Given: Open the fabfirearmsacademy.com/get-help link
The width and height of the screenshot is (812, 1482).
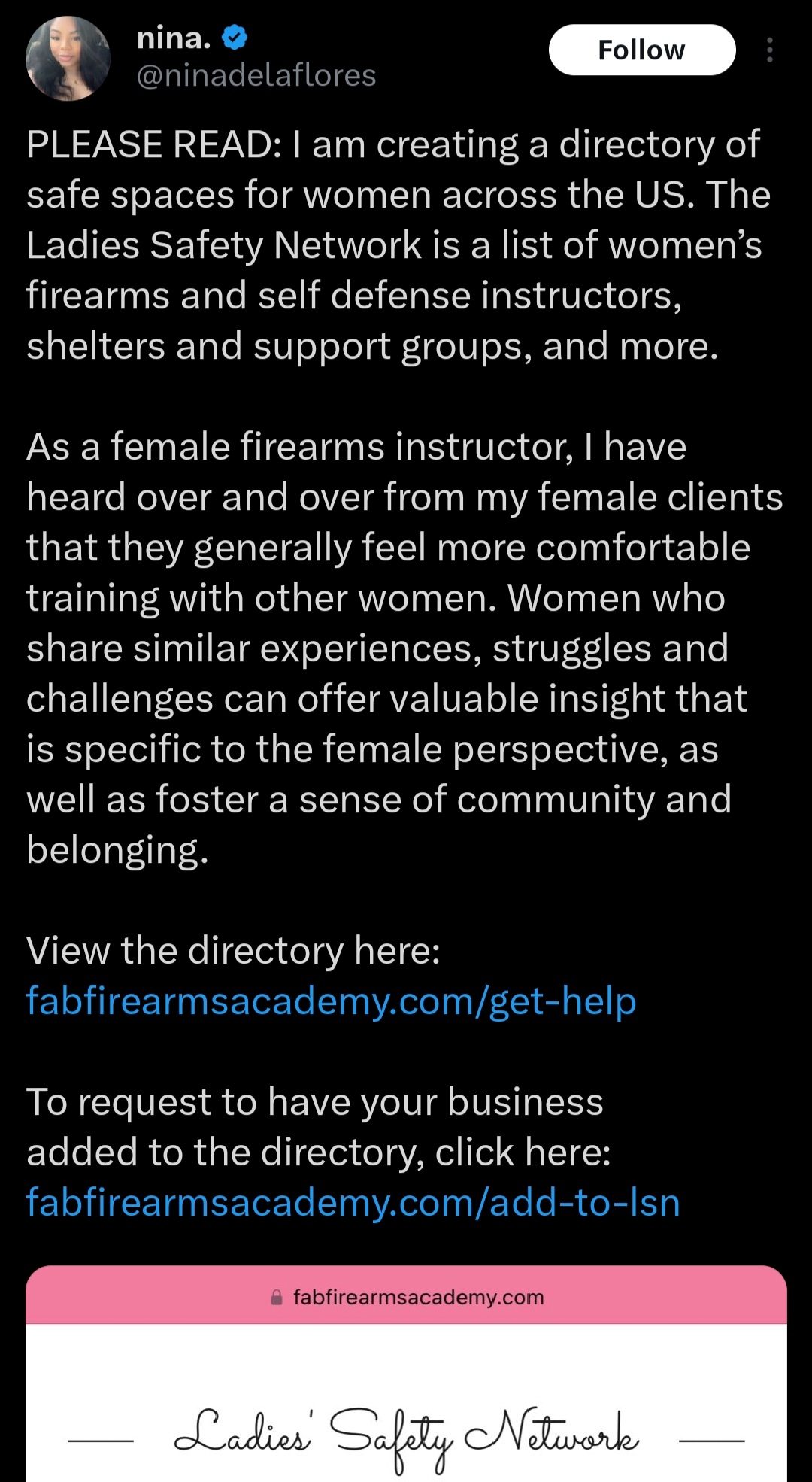Looking at the screenshot, I should click(x=331, y=1001).
